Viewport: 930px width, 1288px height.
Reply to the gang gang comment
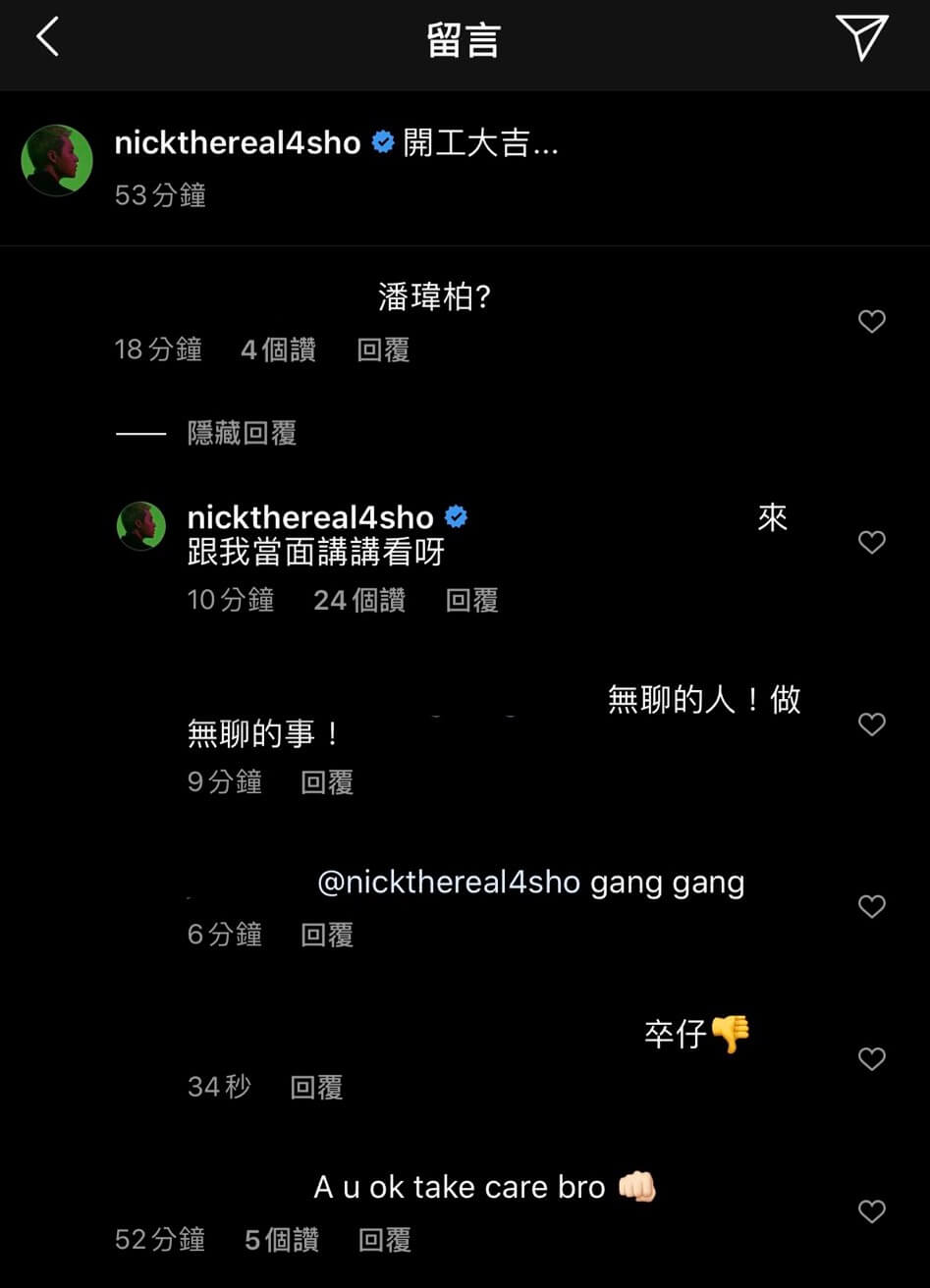[x=326, y=935]
